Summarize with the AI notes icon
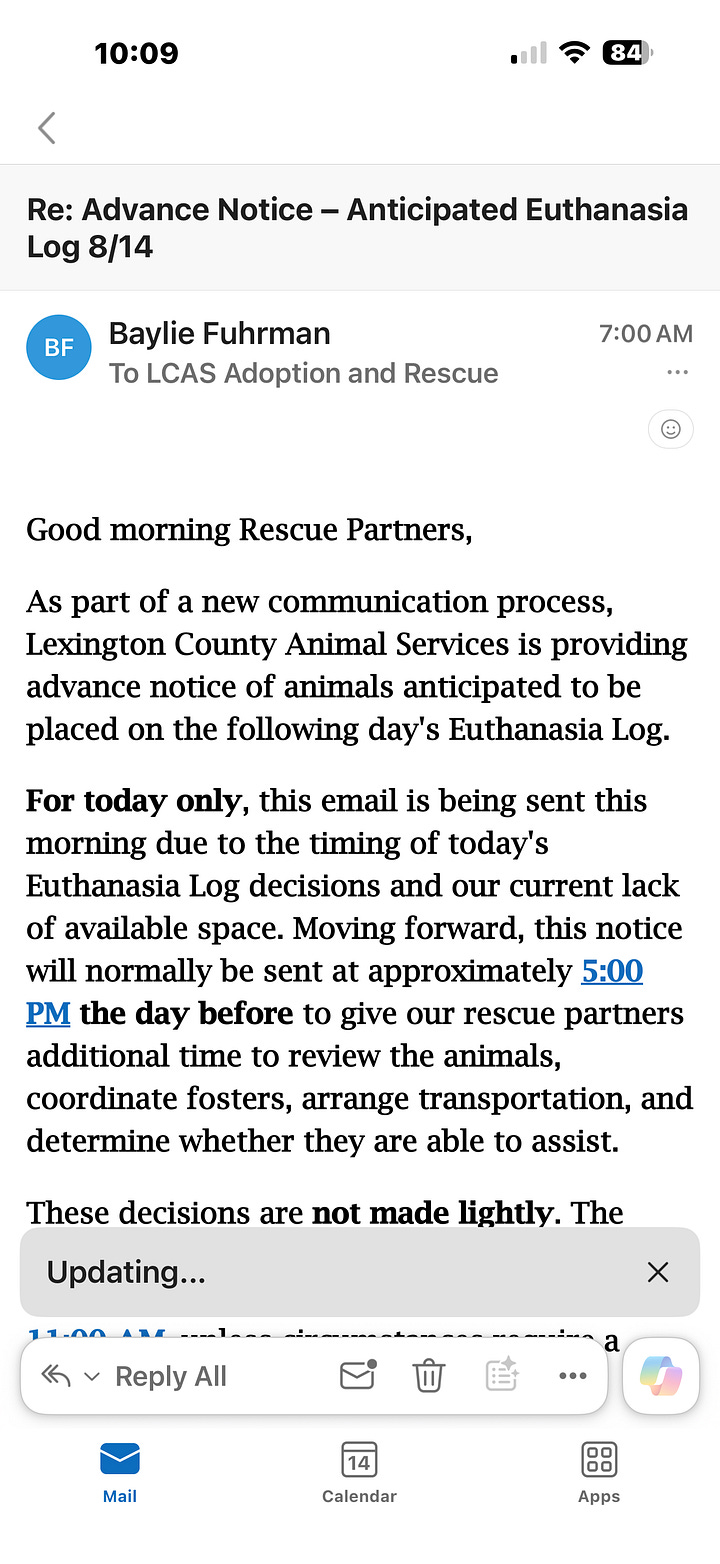 pos(502,1376)
